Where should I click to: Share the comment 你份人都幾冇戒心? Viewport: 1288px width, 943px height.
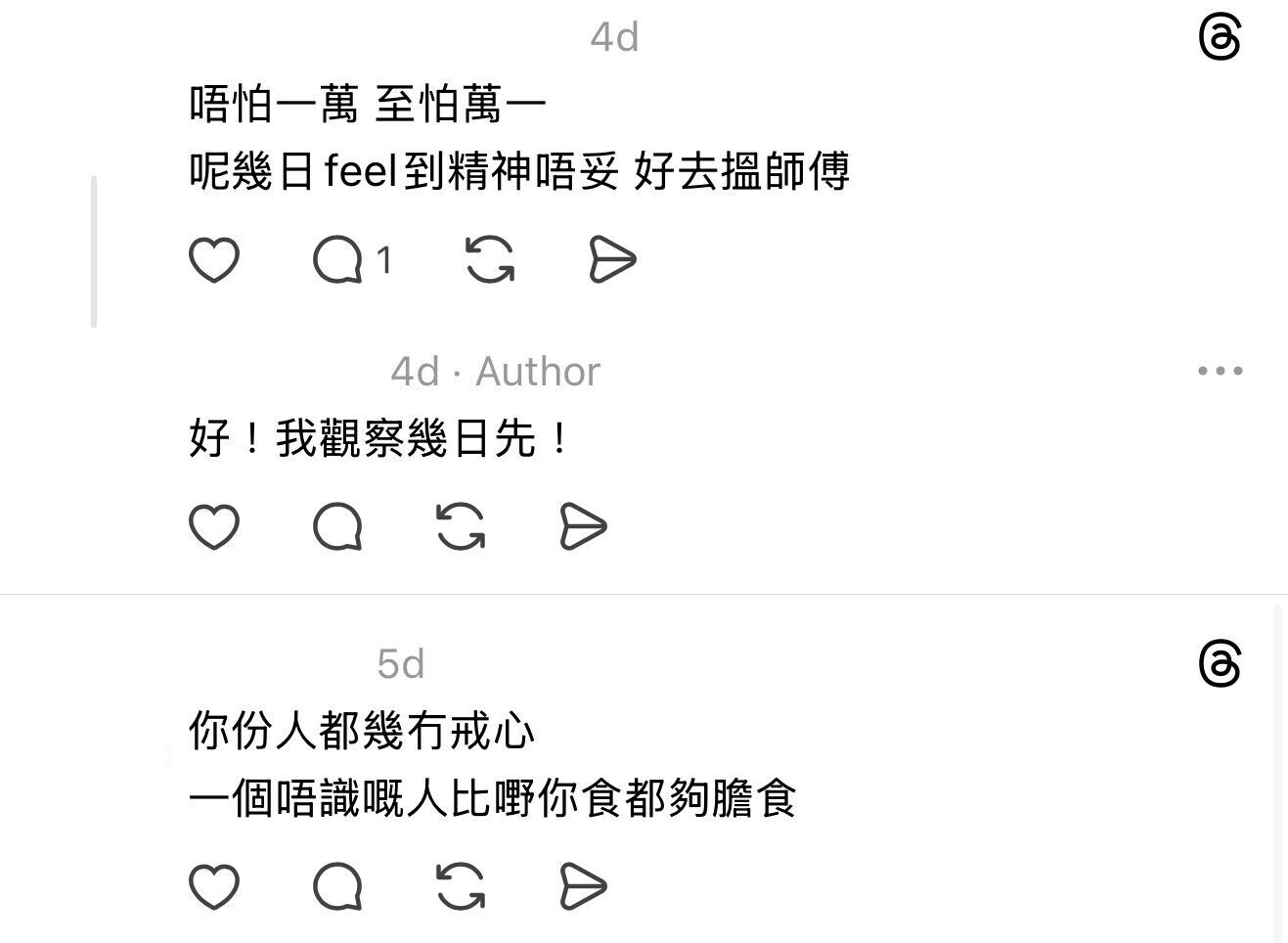pyautogui.click(x=583, y=886)
